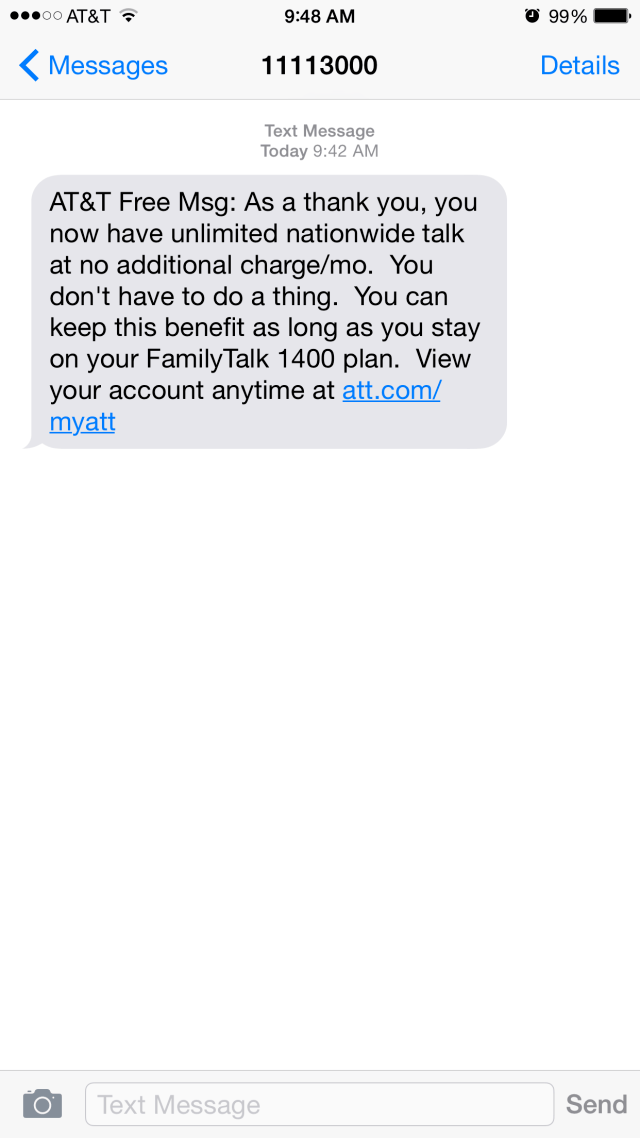This screenshot has height=1138, width=640.
Task: Go back to Messages list
Action: (x=93, y=66)
